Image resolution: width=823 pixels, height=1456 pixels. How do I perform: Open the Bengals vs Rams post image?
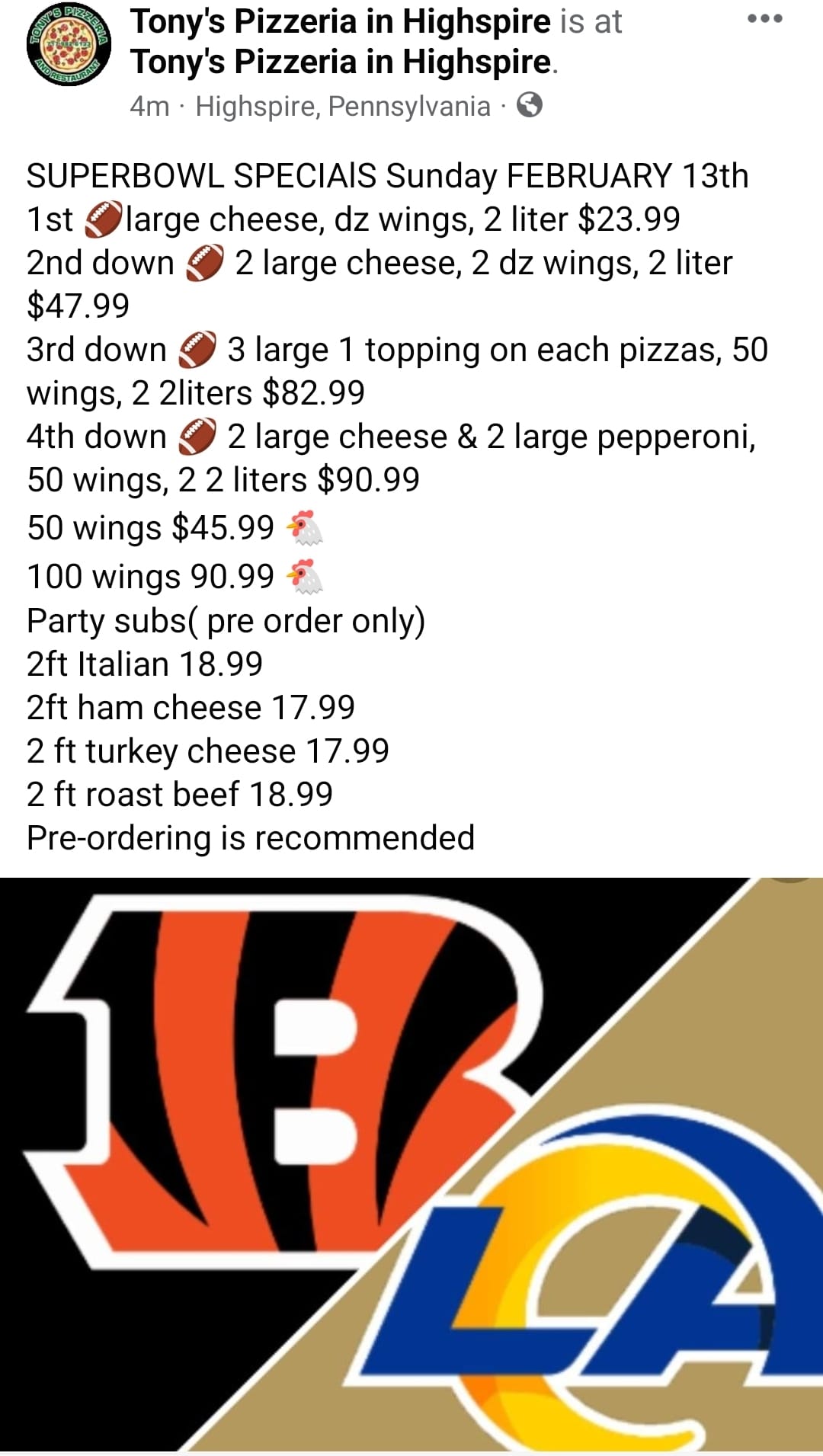411,1164
